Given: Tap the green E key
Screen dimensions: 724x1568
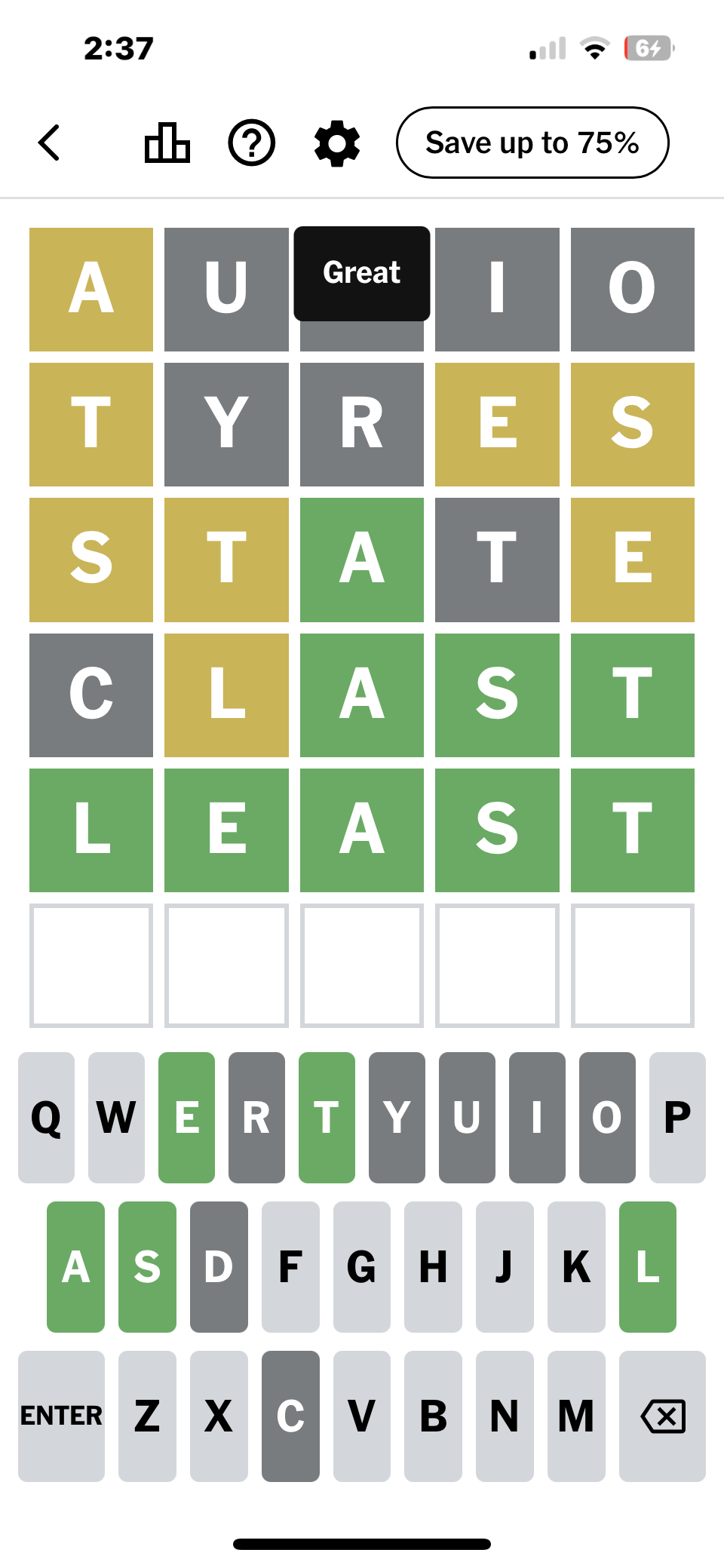Looking at the screenshot, I should tap(186, 1117).
